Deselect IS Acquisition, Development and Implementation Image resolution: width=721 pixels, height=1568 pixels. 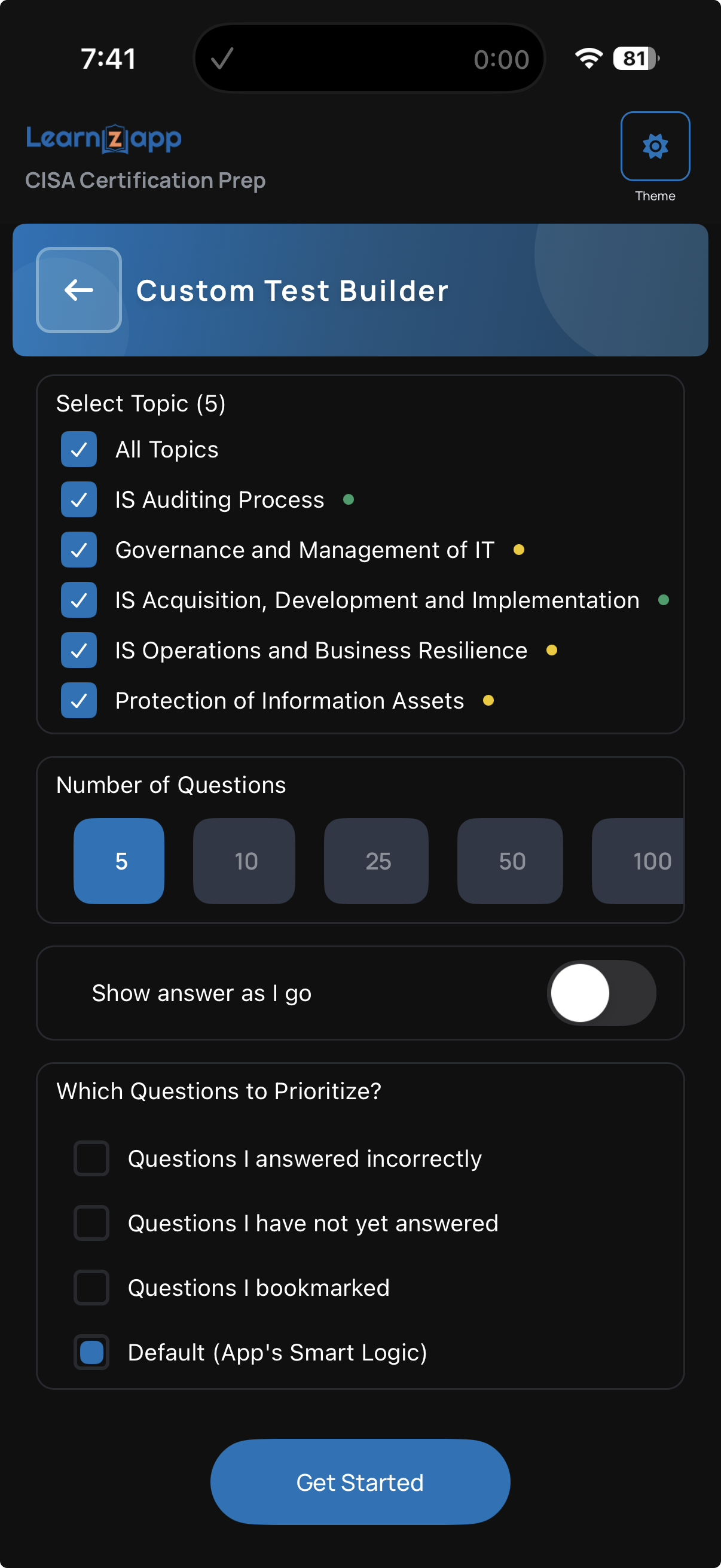coord(79,600)
